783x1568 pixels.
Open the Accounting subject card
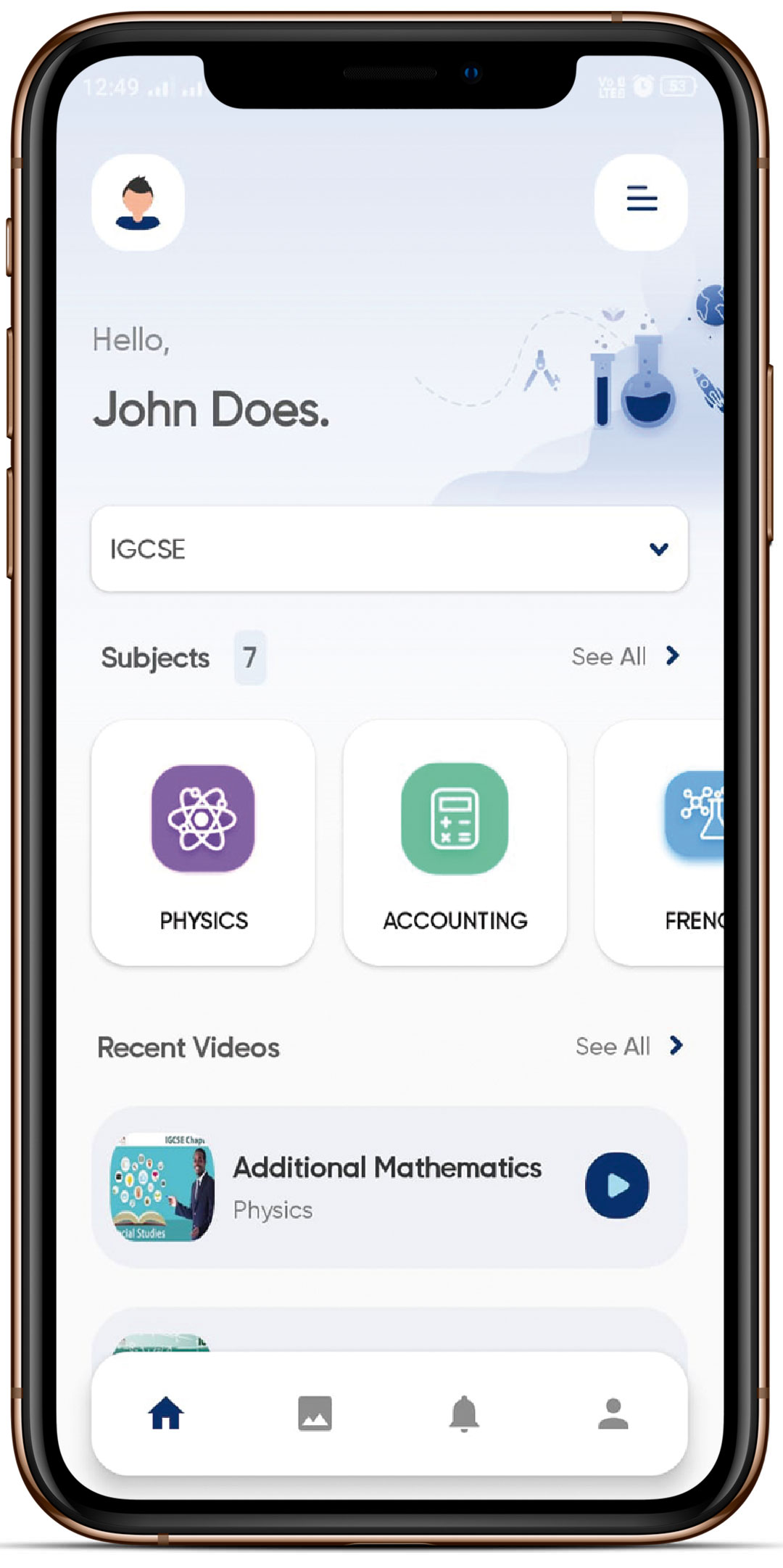coord(455,843)
